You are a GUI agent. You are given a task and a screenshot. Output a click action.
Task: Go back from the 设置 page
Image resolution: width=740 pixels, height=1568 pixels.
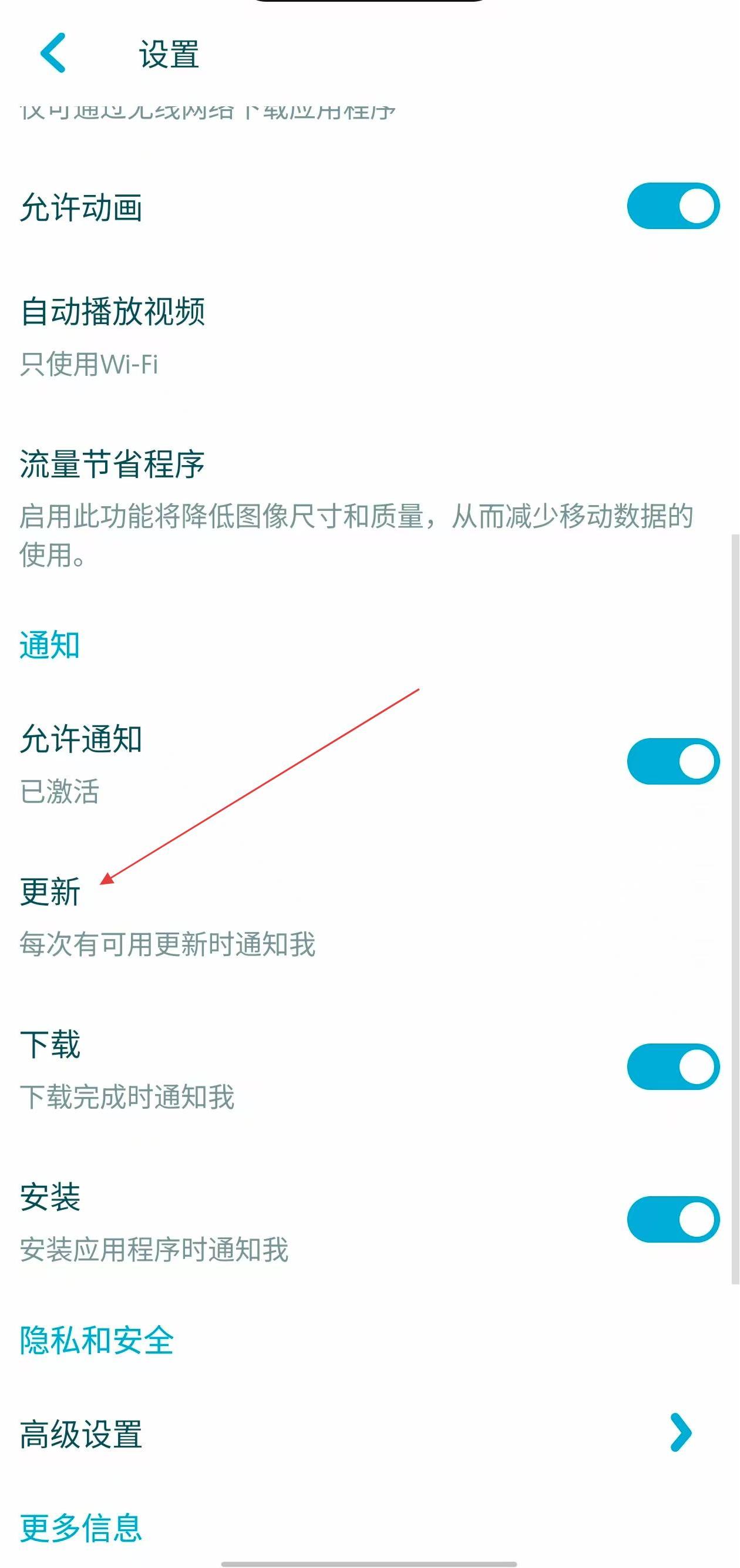pos(53,53)
